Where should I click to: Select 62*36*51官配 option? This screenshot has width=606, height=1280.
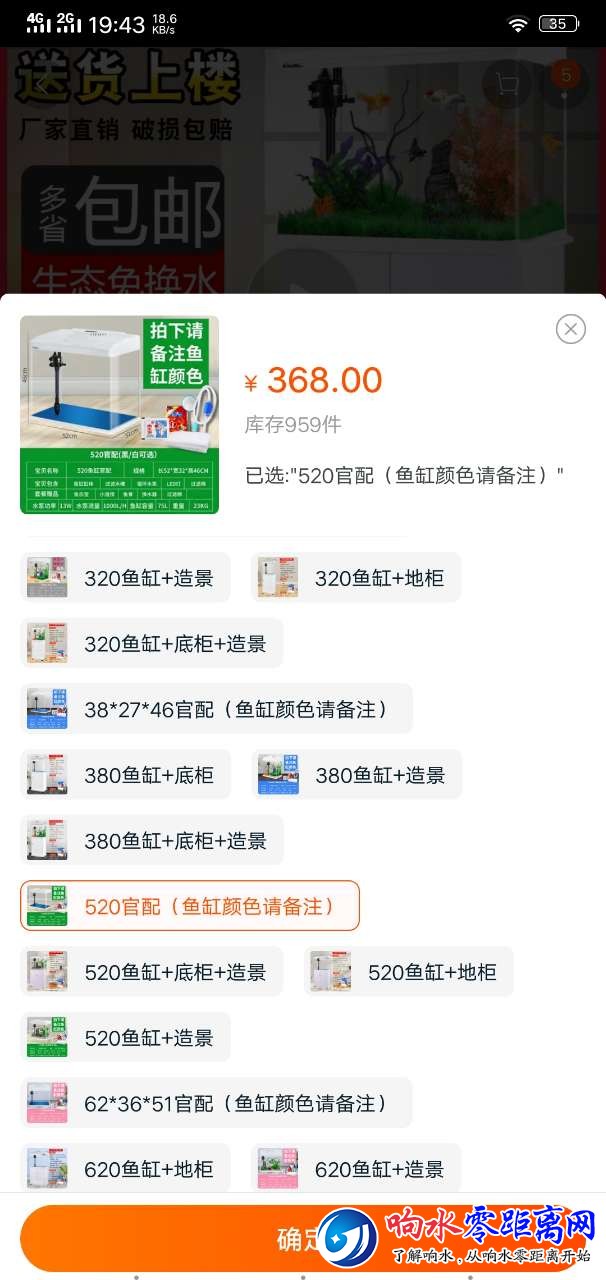(x=216, y=1103)
